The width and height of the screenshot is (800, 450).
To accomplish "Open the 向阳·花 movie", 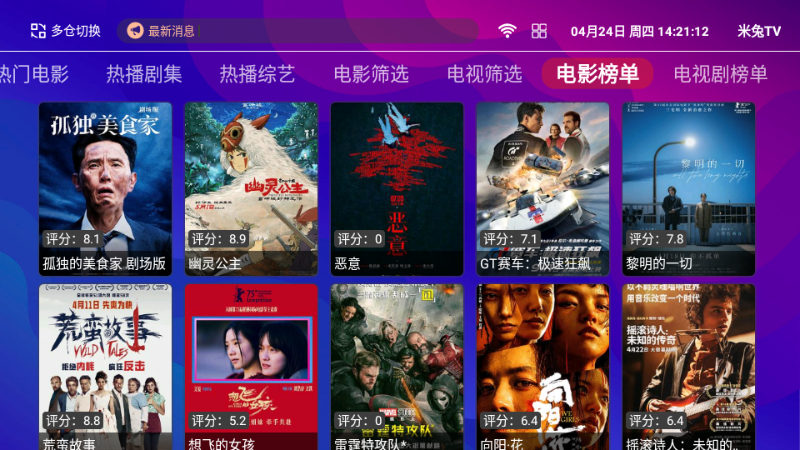I will tap(542, 365).
